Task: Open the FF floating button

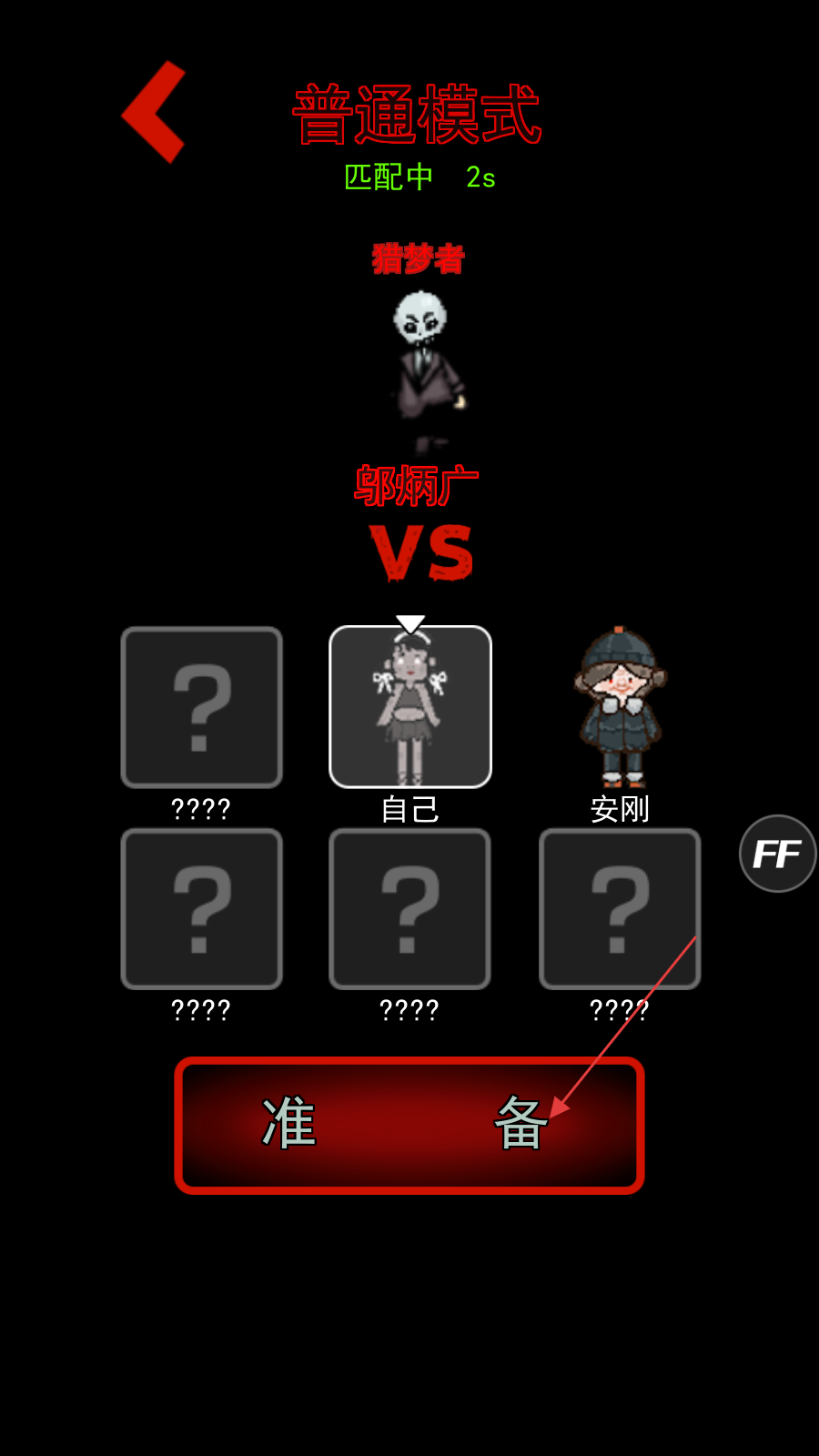Action: tap(777, 854)
